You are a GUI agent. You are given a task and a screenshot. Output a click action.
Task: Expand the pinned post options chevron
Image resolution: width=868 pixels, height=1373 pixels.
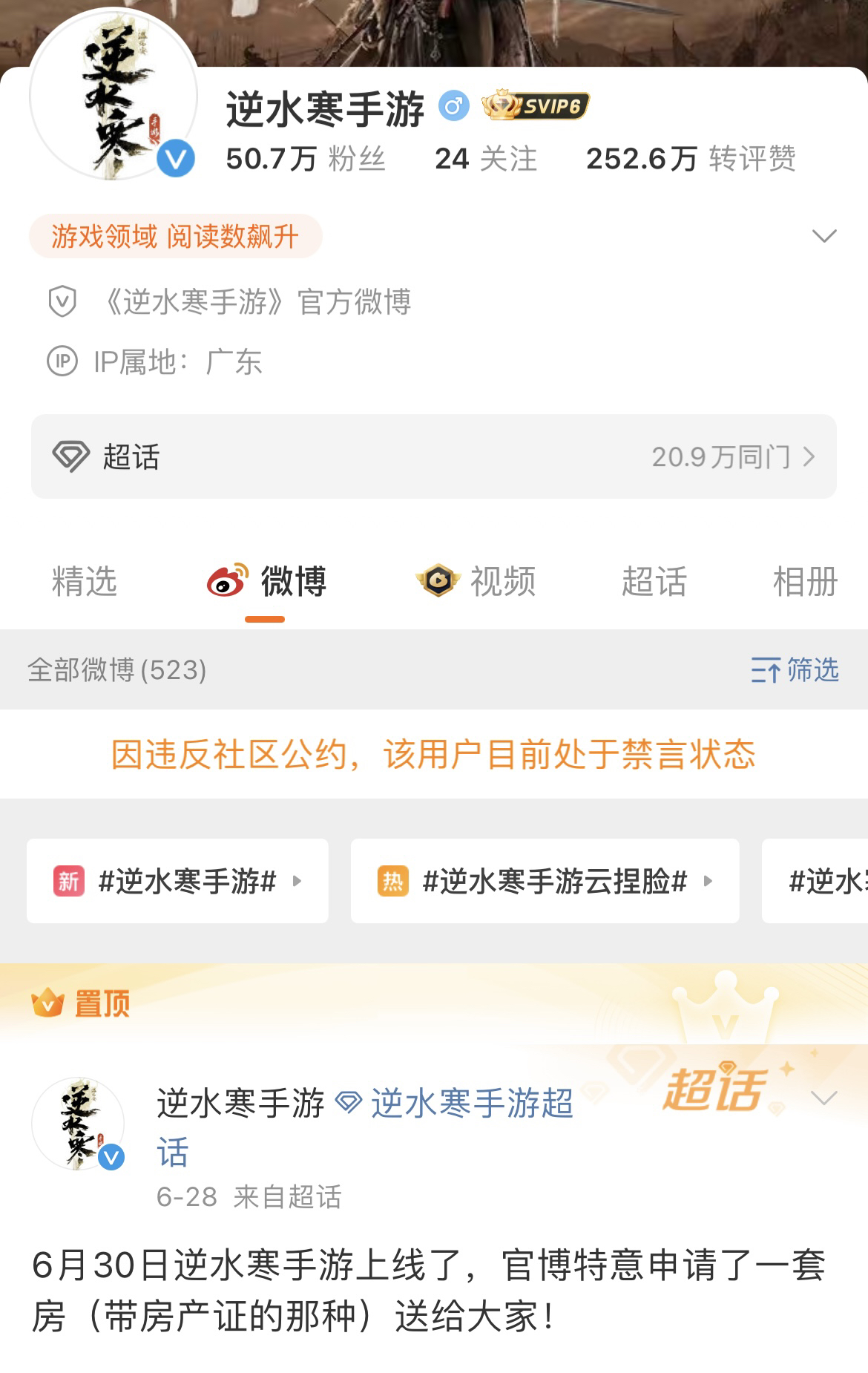(824, 1098)
